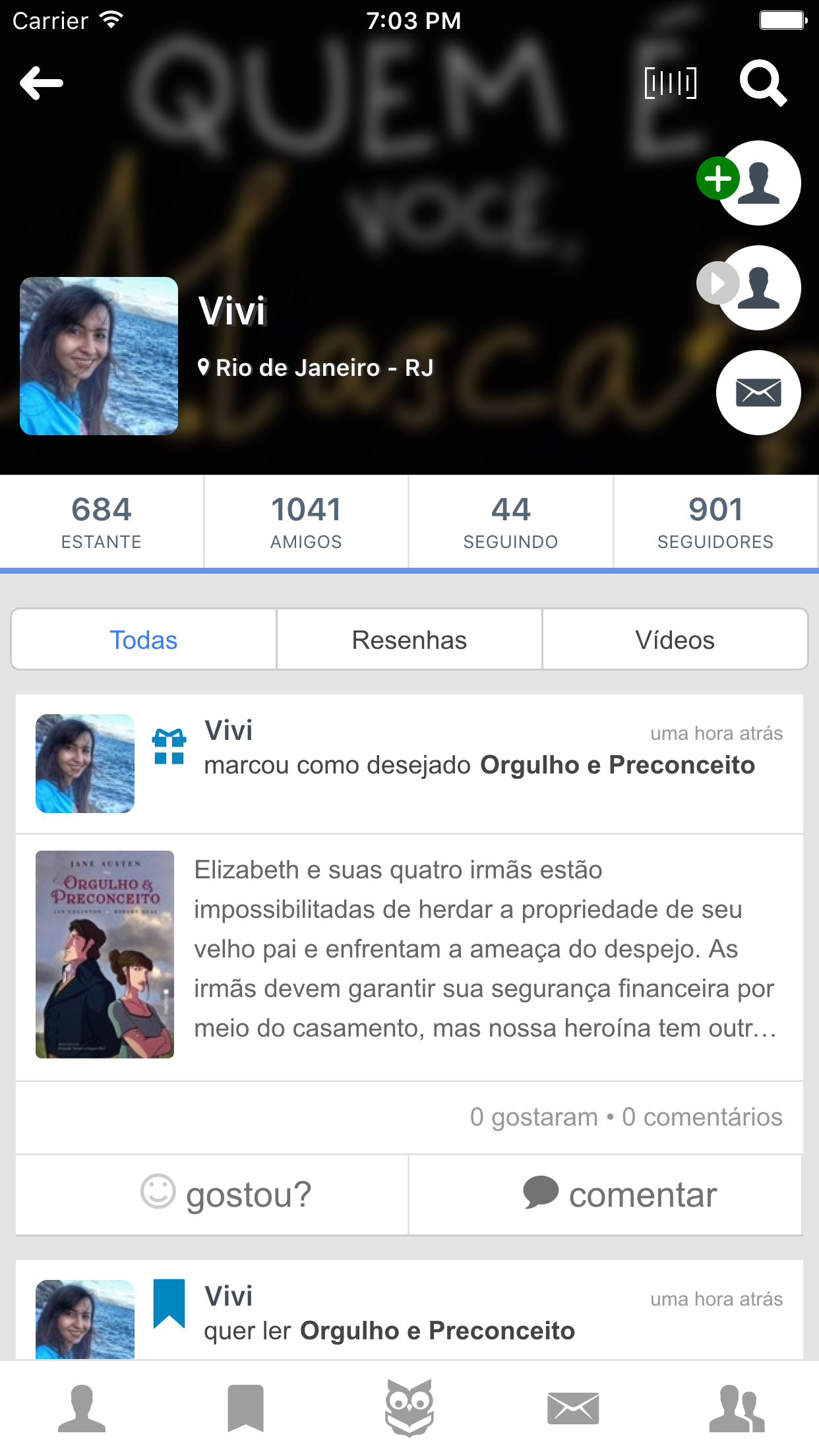Switch to the Resenhas tab
Screen dimensions: 819x1456
coord(409,640)
